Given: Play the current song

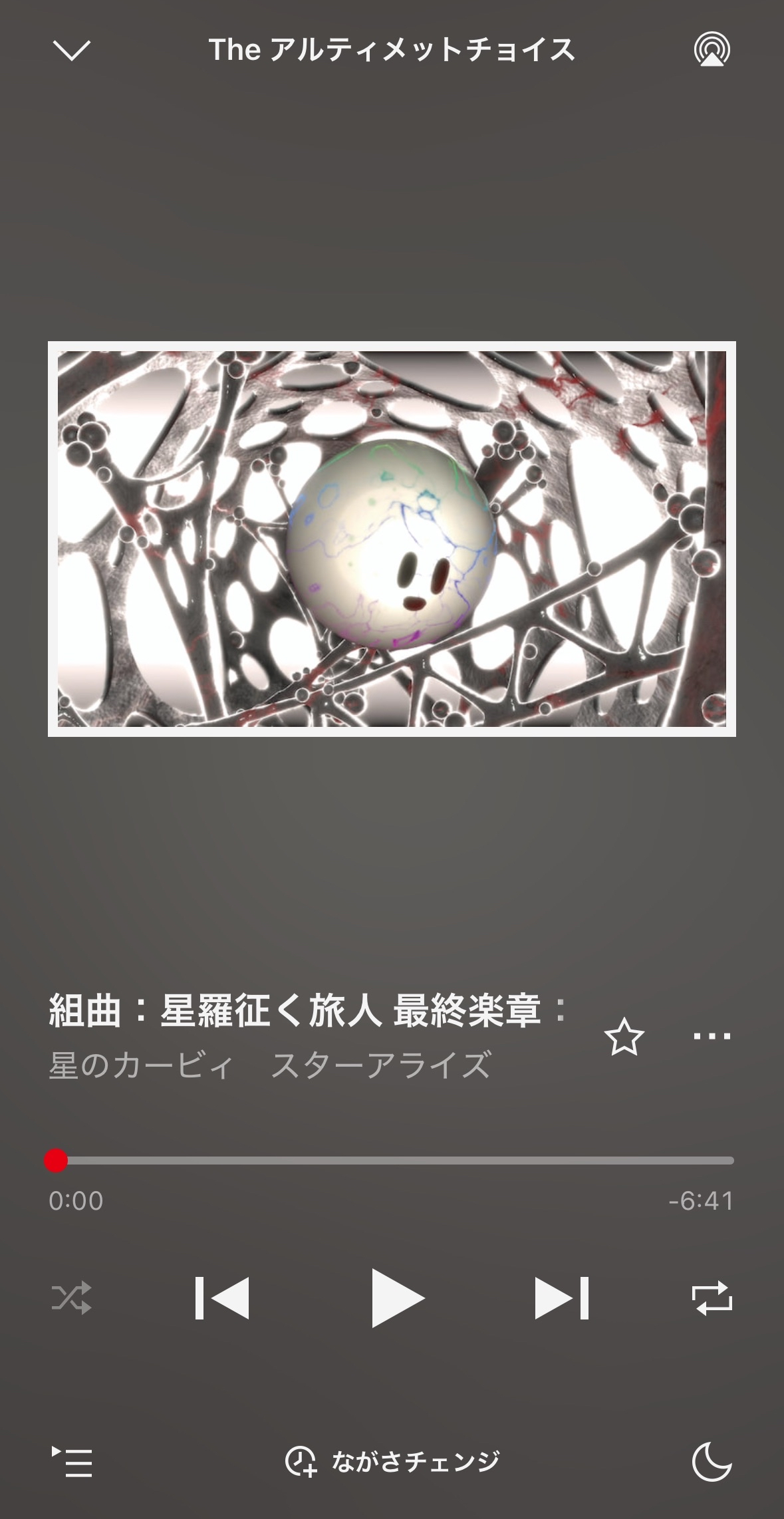Looking at the screenshot, I should pos(397,1298).
